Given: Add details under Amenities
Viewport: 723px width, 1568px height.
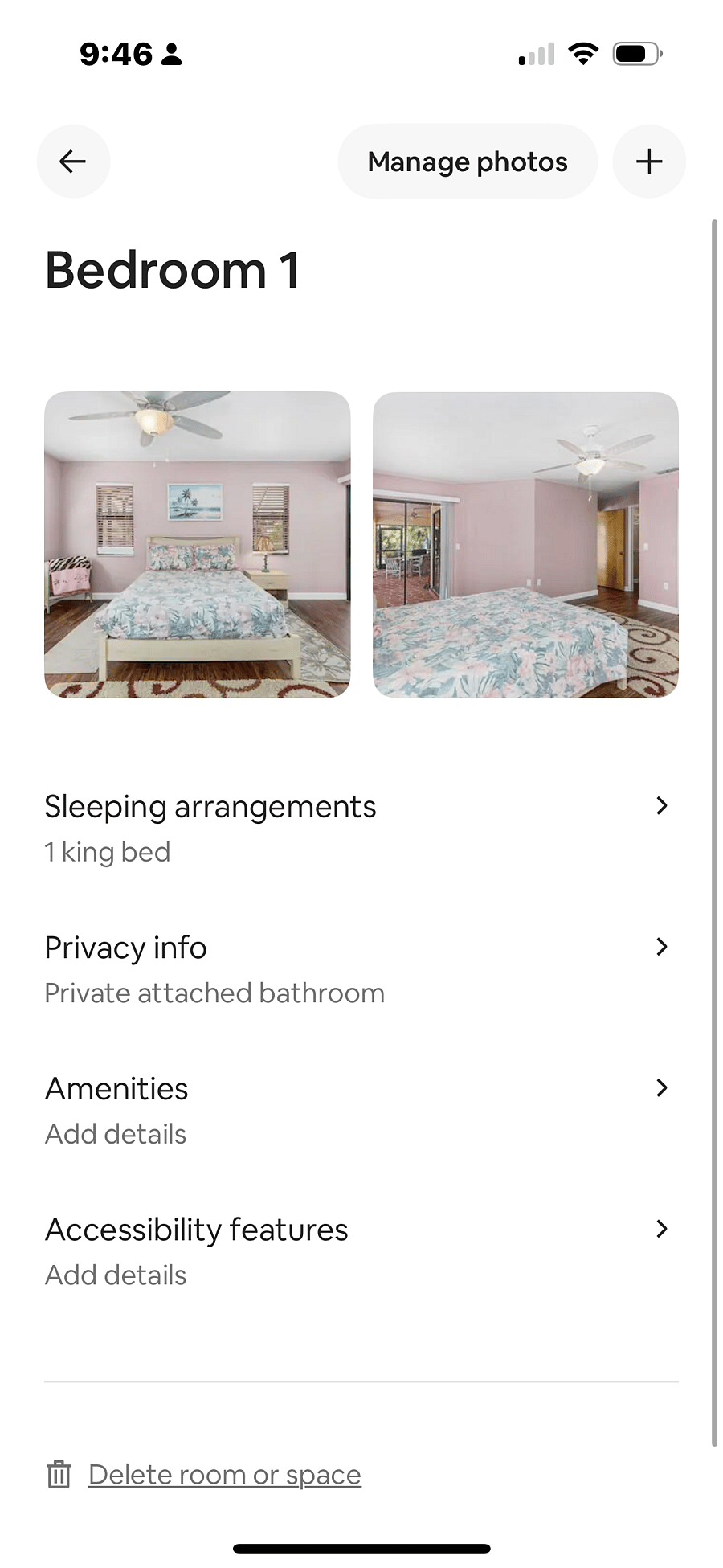Looking at the screenshot, I should (358, 1110).
